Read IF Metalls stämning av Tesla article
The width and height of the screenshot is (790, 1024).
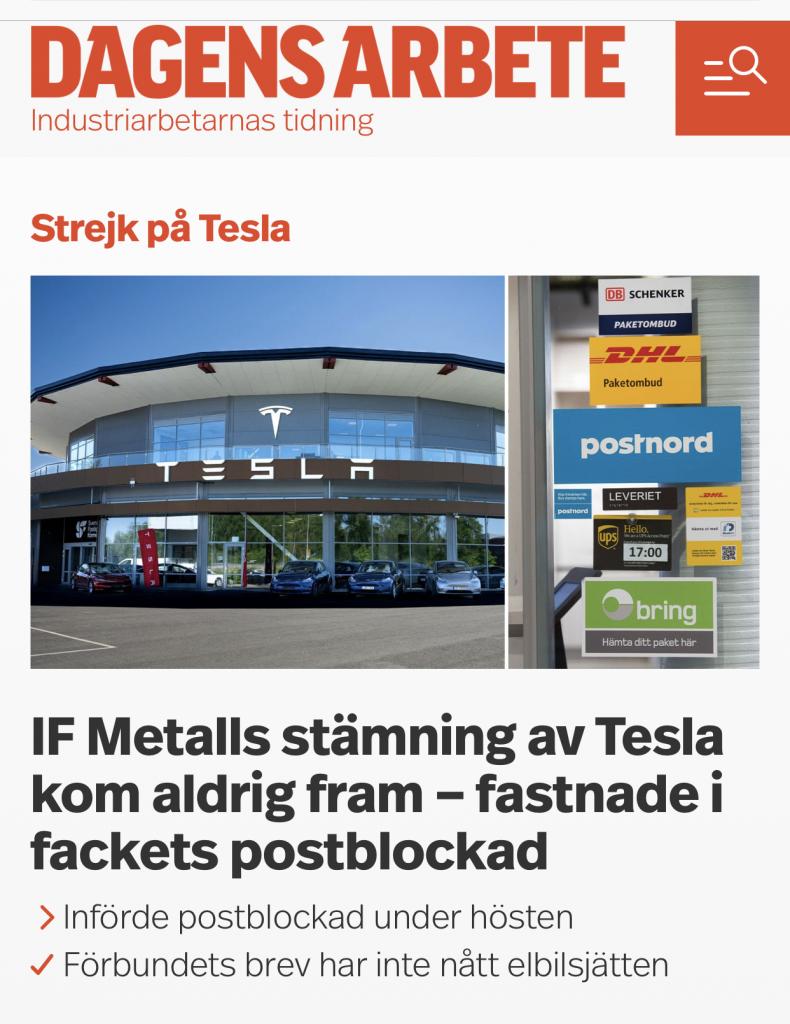click(x=376, y=795)
